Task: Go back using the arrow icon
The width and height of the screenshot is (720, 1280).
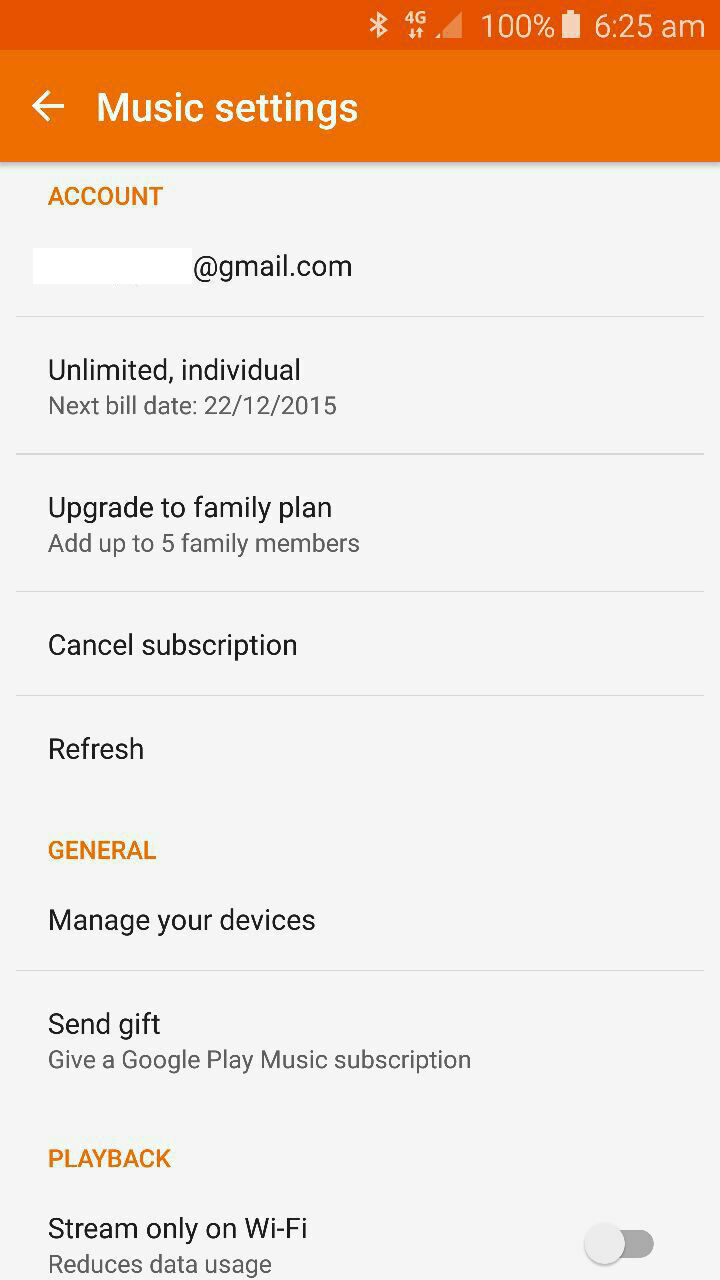Action: pyautogui.click(x=47, y=107)
